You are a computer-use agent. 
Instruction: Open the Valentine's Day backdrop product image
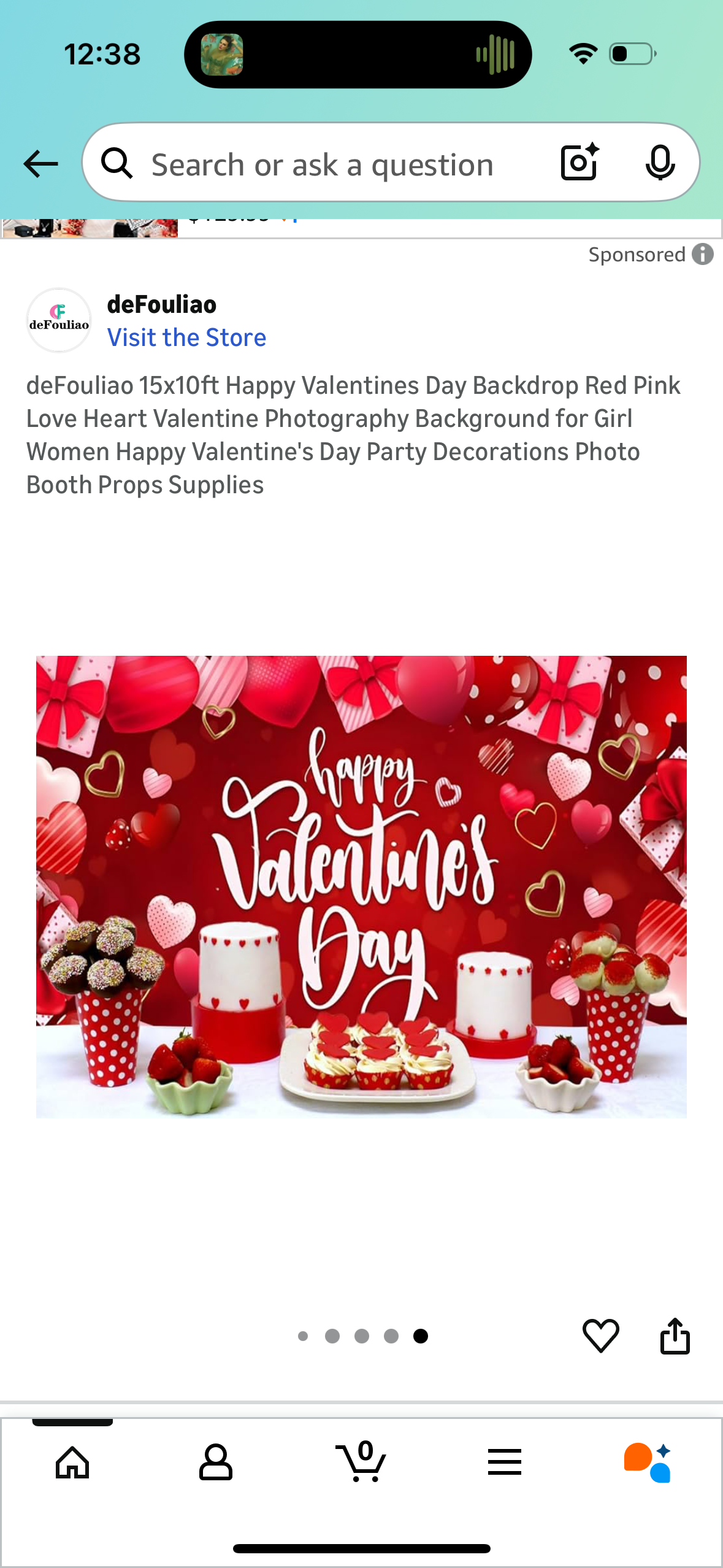point(361,886)
